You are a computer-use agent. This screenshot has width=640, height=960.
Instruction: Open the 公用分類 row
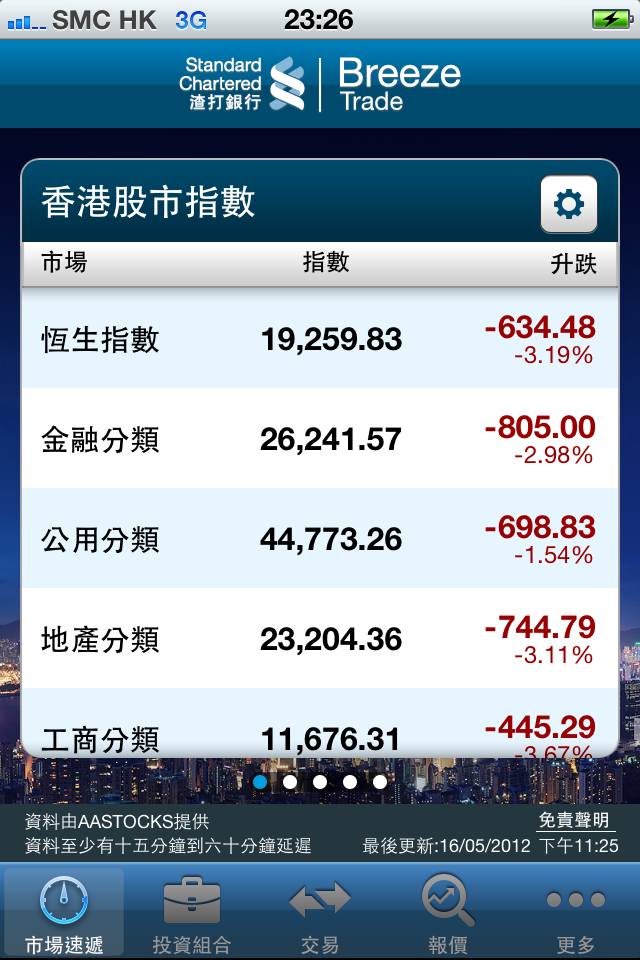tap(320, 539)
